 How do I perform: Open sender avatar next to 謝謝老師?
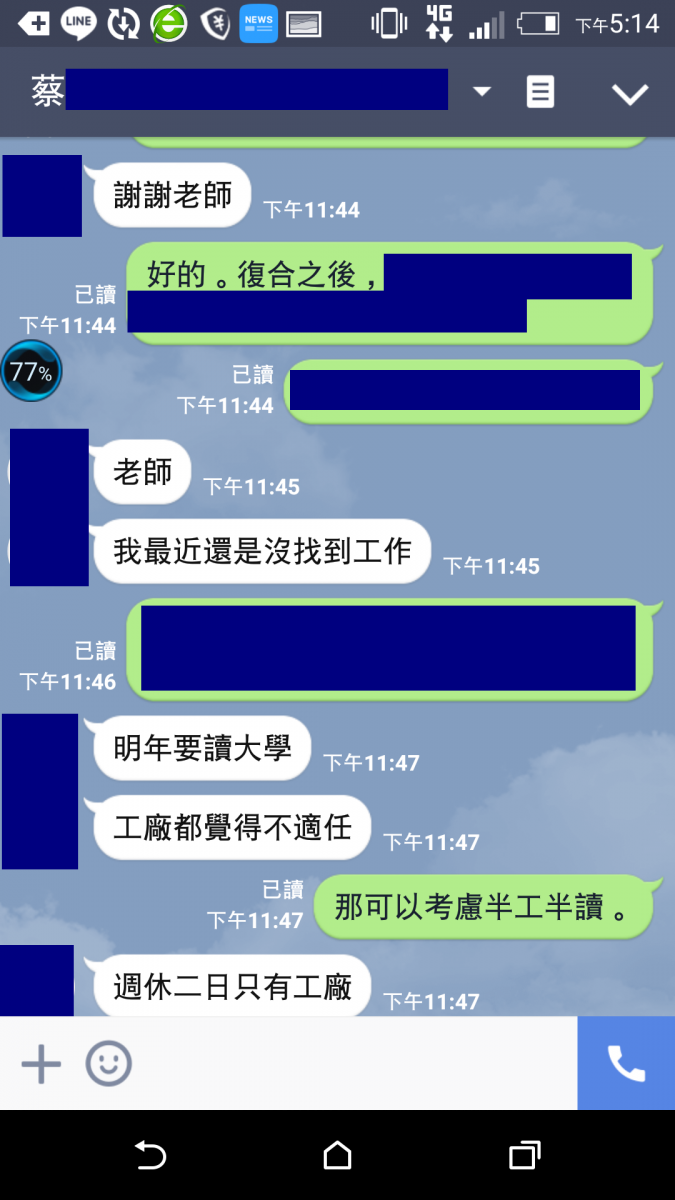click(x=42, y=196)
